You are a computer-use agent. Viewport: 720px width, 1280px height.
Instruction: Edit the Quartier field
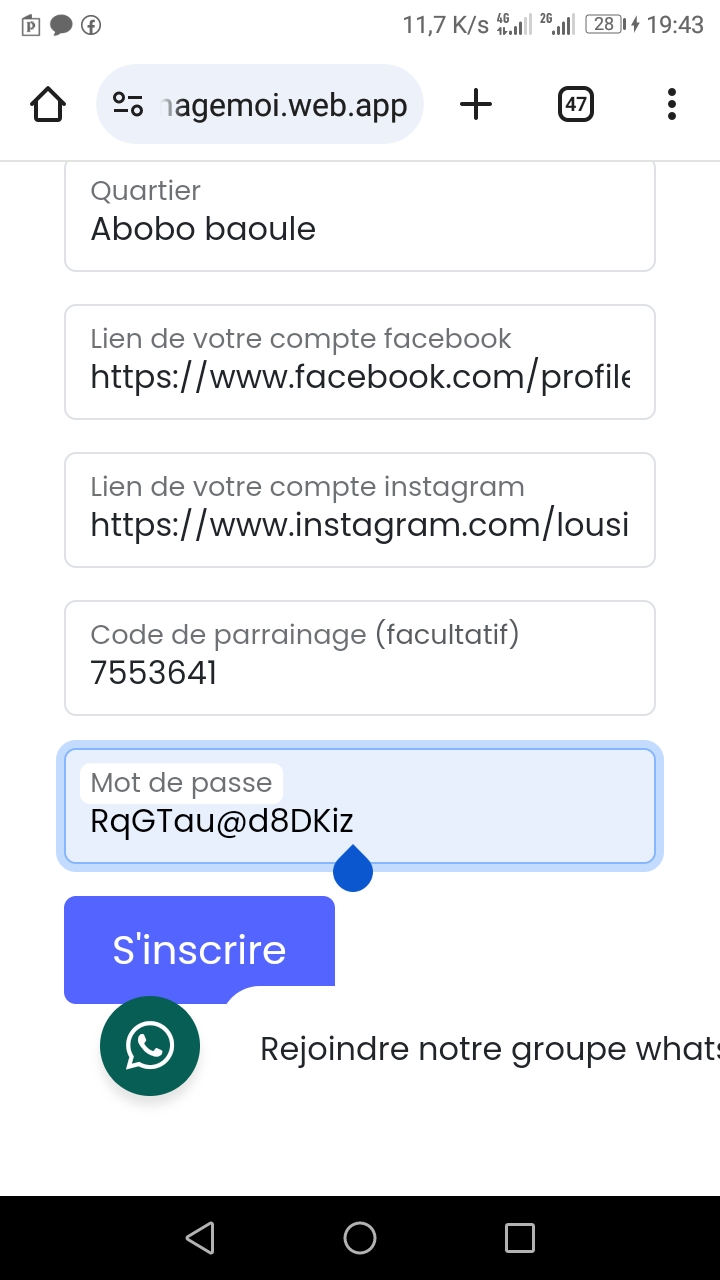click(x=360, y=214)
